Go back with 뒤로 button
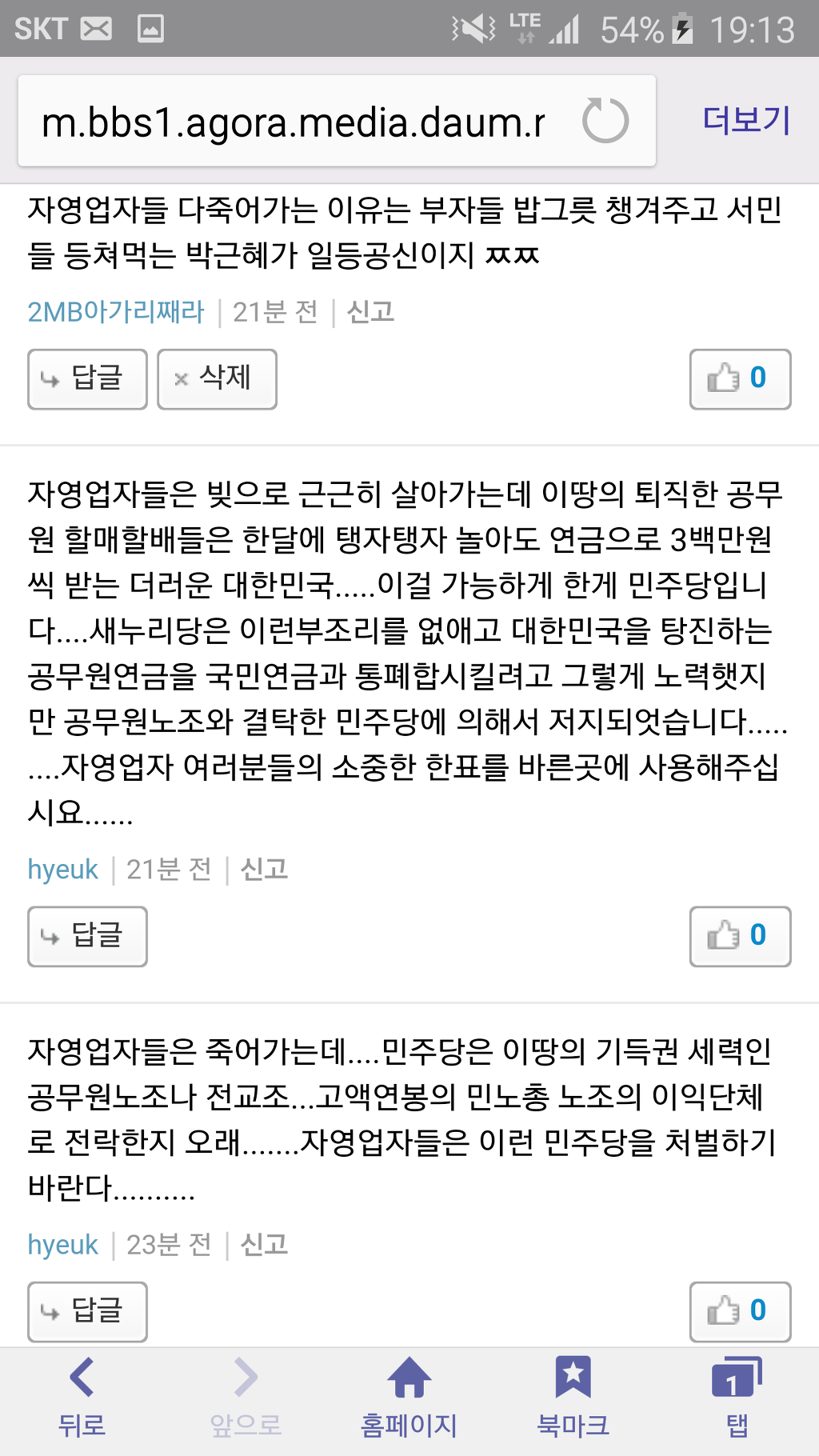819x1456 pixels. [x=82, y=1398]
